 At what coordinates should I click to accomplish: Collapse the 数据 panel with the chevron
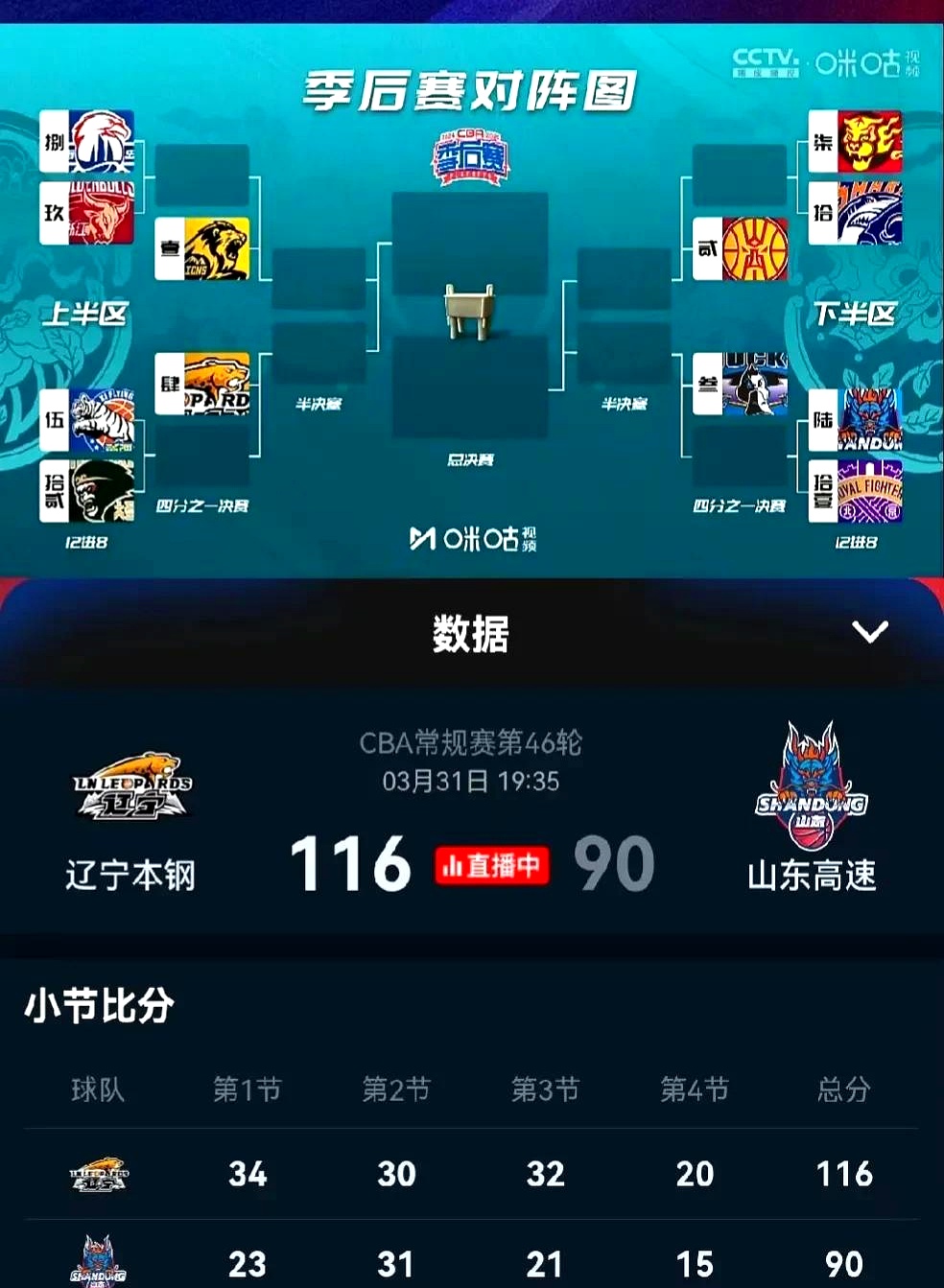coord(869,632)
